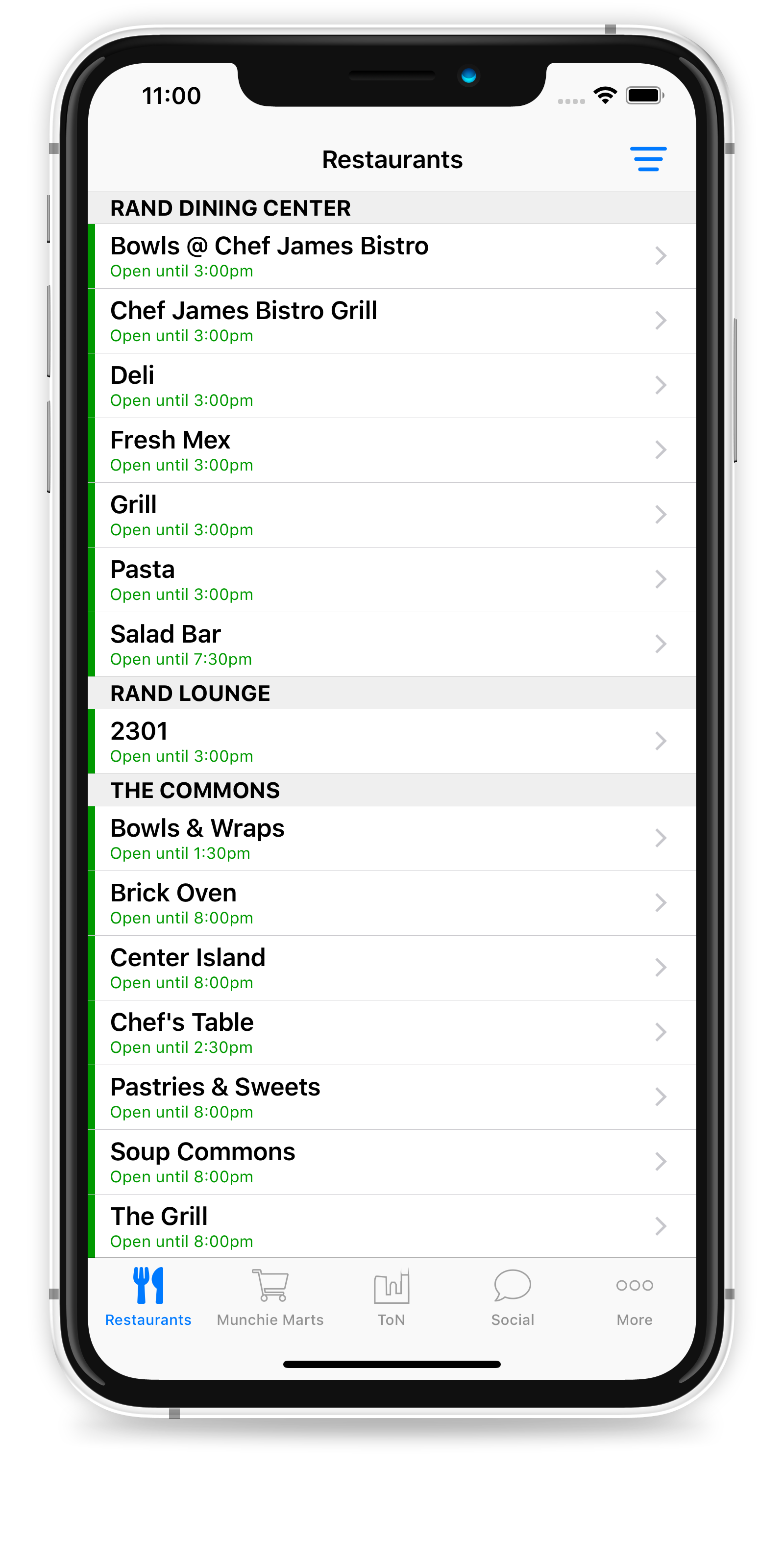The width and height of the screenshot is (784, 1544).
Task: Switch to the ToN tab
Action: click(392, 1297)
